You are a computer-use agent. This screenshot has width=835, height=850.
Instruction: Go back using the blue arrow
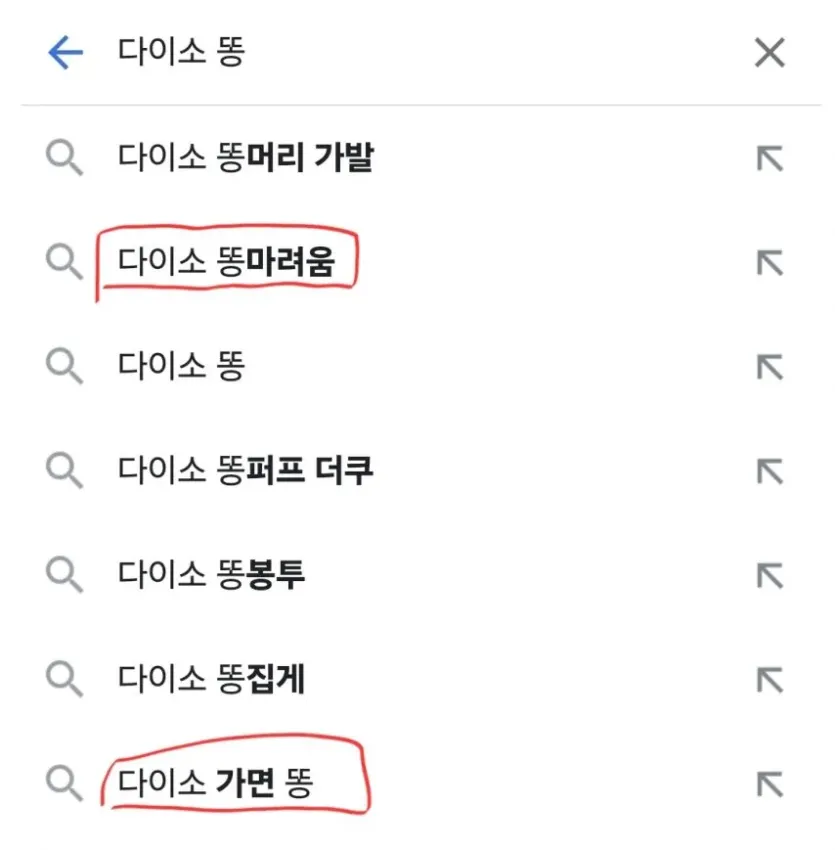(65, 52)
